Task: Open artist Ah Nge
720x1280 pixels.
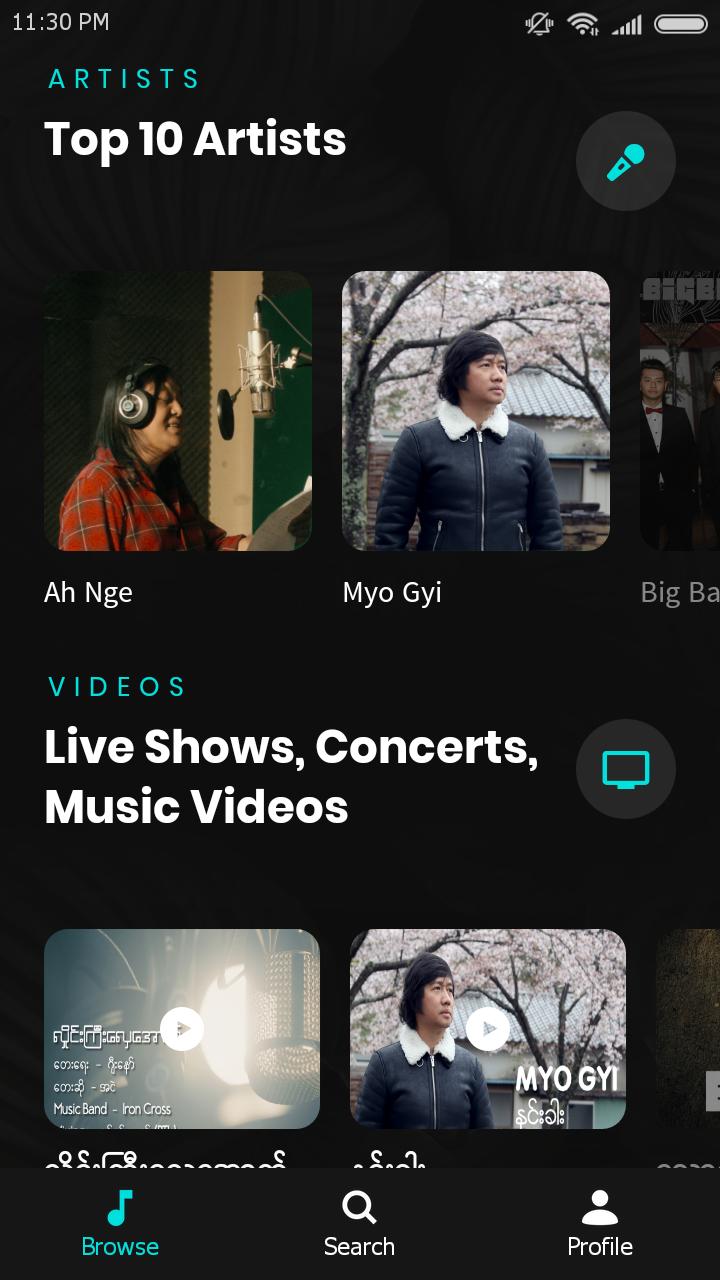Action: coord(178,411)
